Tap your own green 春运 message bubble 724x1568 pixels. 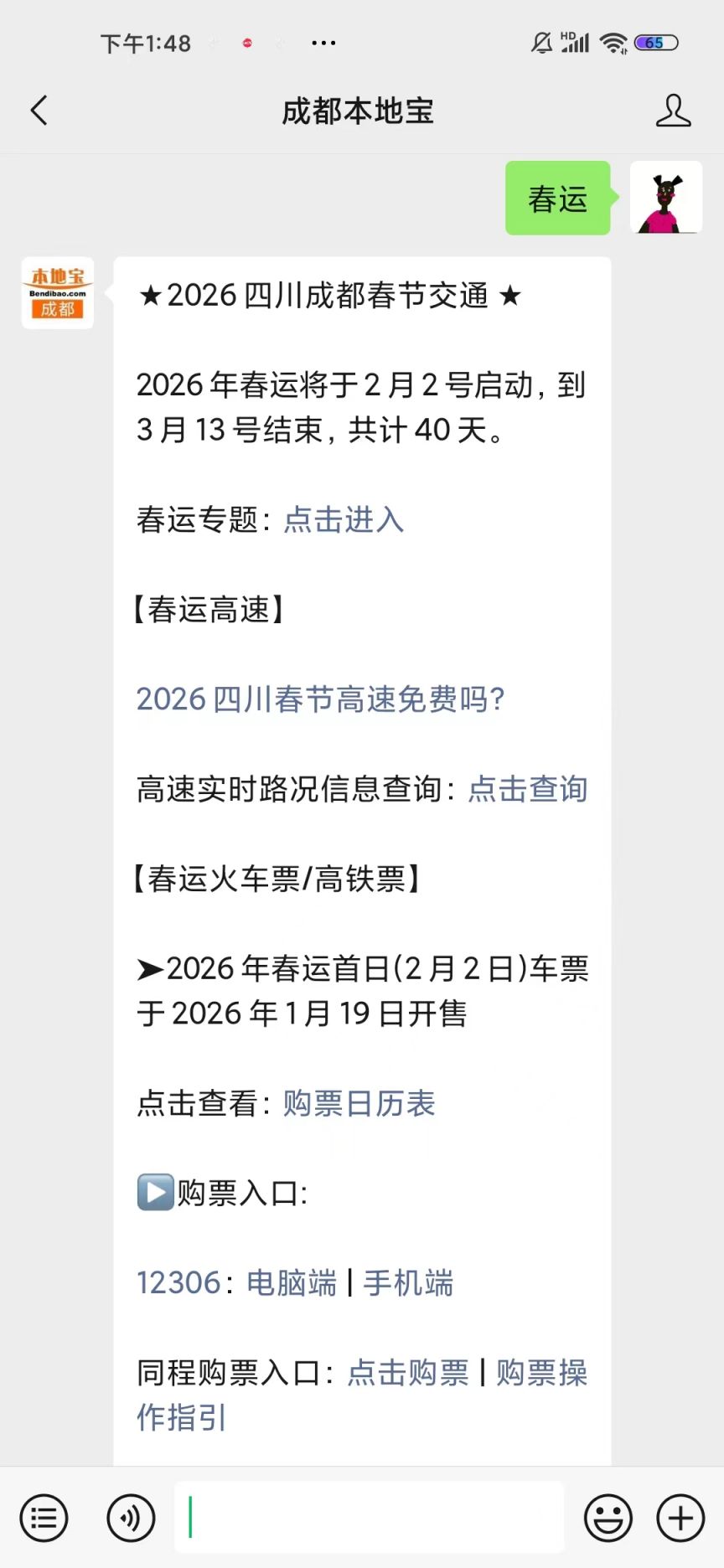tap(556, 199)
